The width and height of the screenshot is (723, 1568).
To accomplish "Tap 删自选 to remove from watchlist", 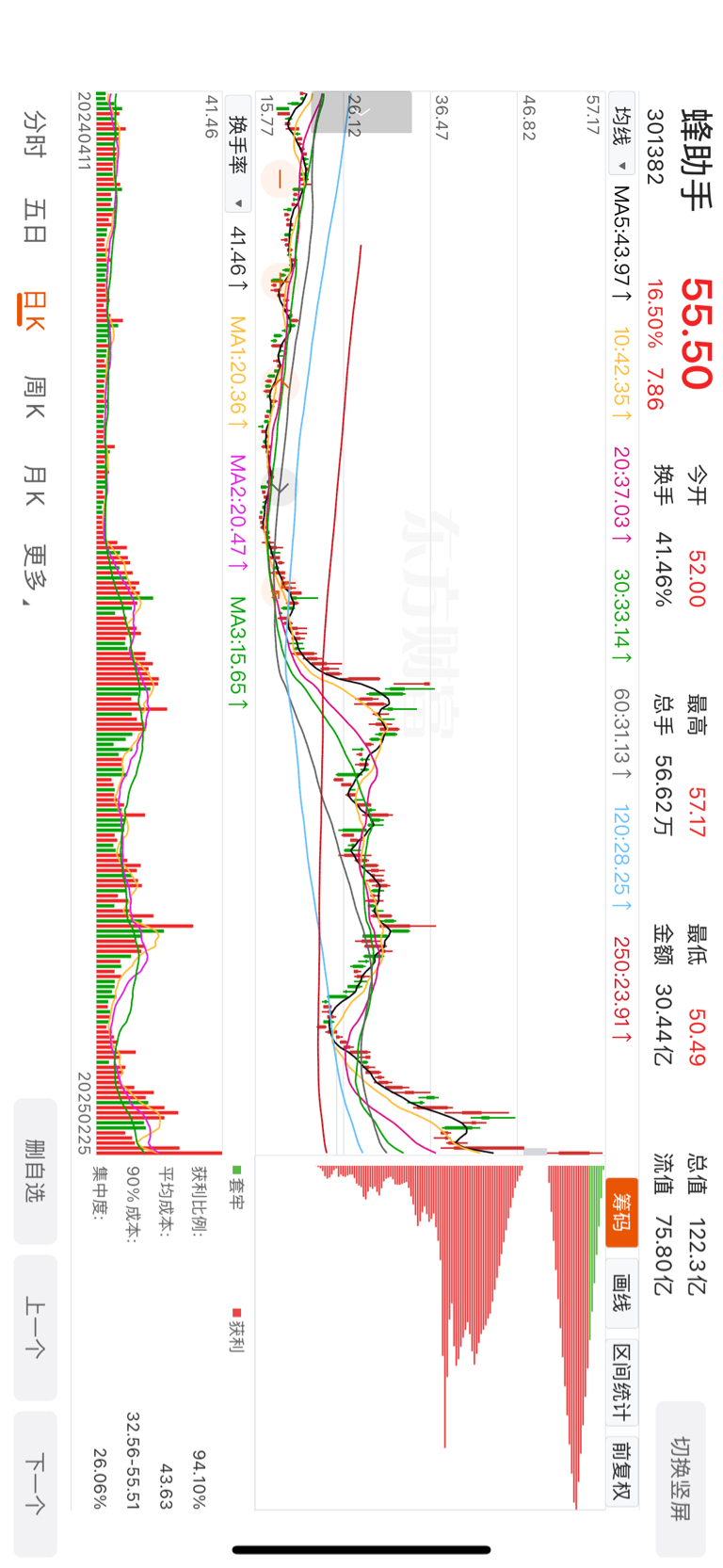I will click(x=35, y=1171).
